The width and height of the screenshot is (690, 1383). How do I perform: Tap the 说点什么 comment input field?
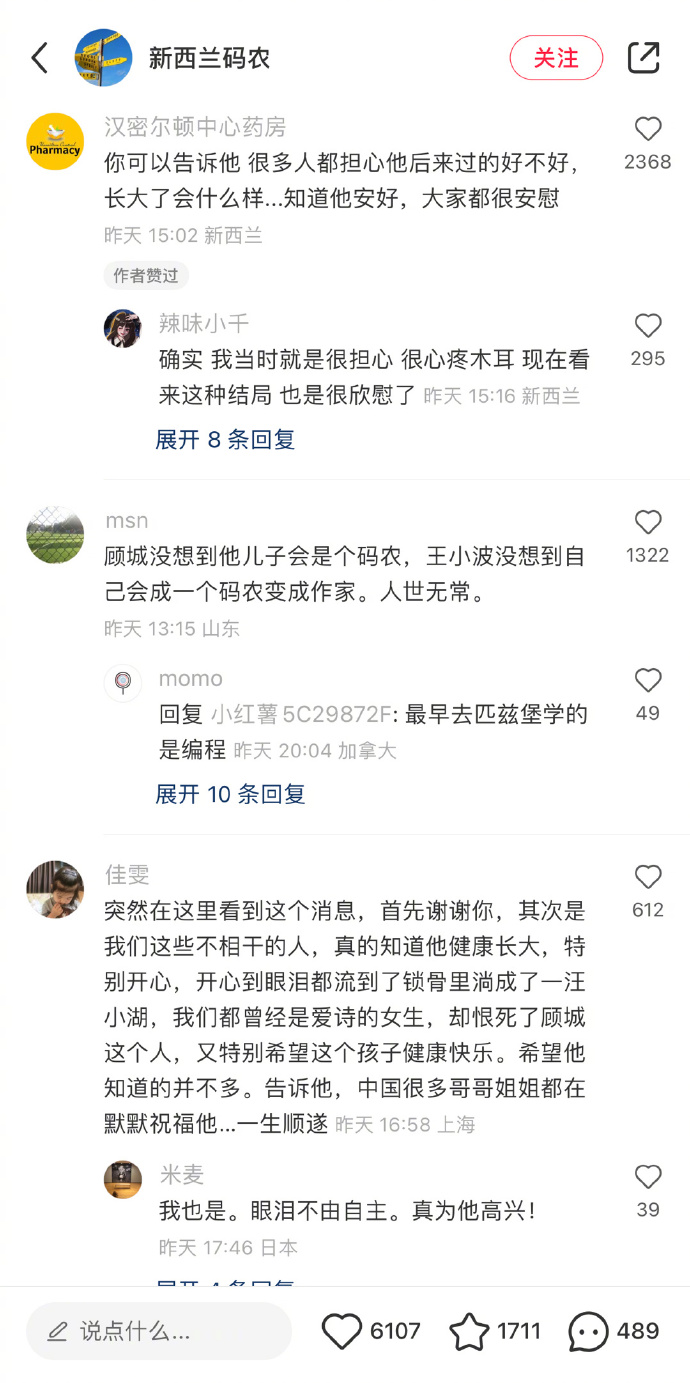click(x=159, y=1331)
